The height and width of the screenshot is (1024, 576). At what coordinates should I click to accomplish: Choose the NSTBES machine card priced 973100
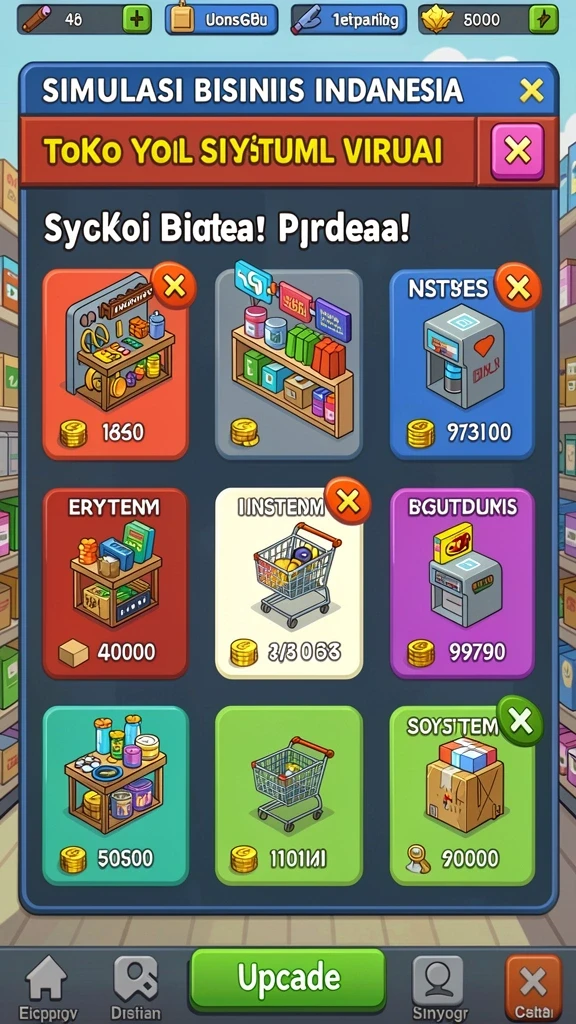(x=462, y=364)
